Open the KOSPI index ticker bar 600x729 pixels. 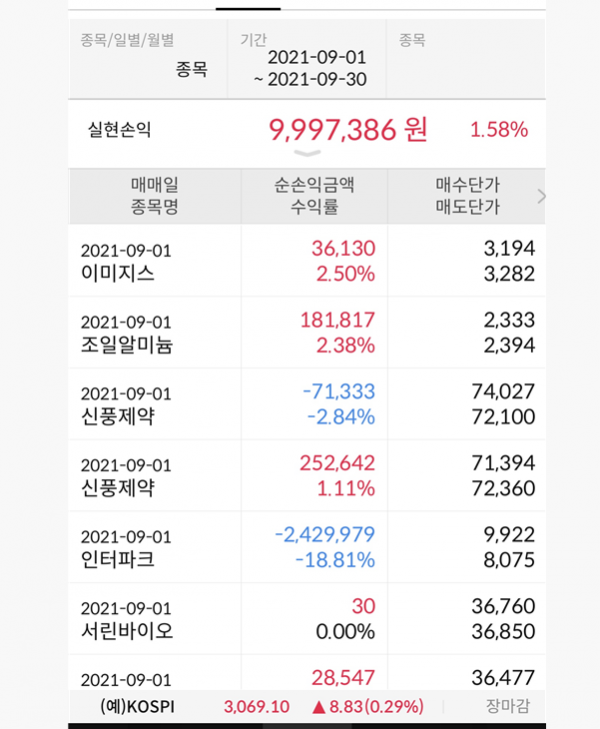306,706
